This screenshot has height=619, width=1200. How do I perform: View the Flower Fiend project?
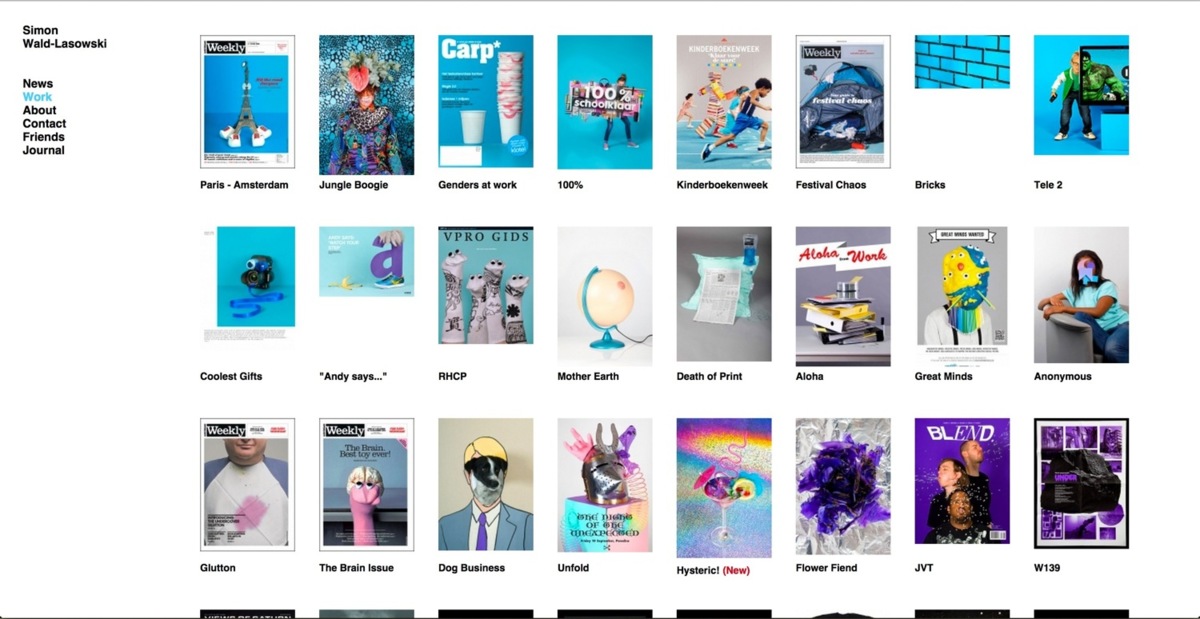coord(842,485)
